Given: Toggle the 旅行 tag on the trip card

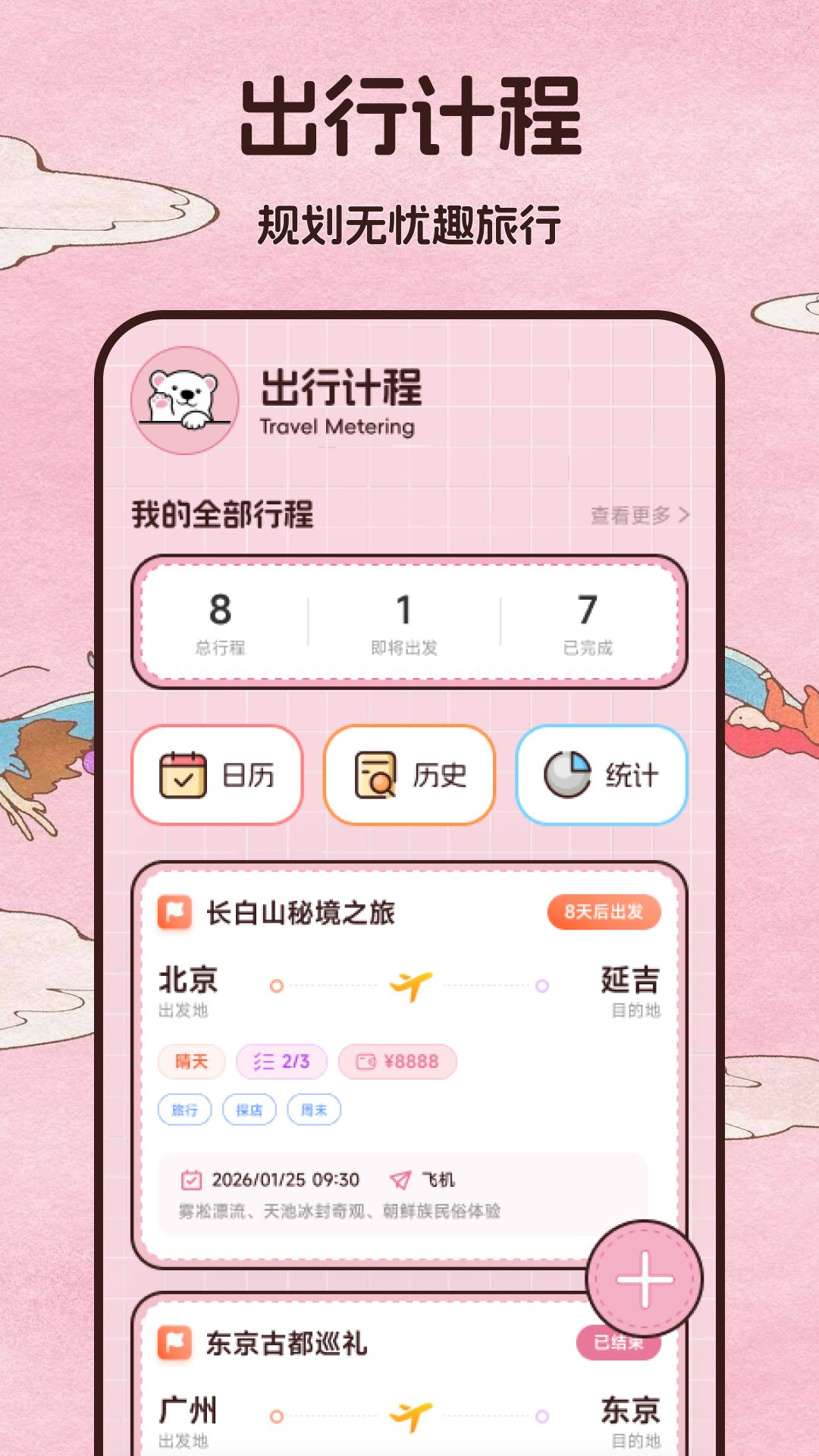Looking at the screenshot, I should 185,1109.
